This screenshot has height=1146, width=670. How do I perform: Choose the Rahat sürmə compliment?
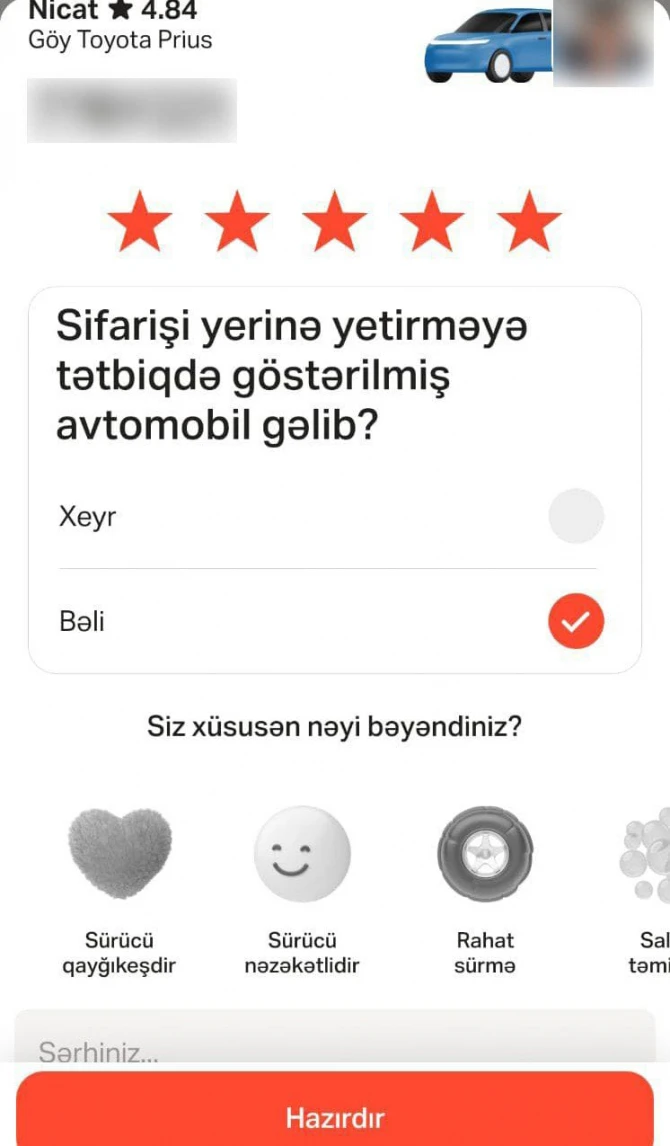485,855
